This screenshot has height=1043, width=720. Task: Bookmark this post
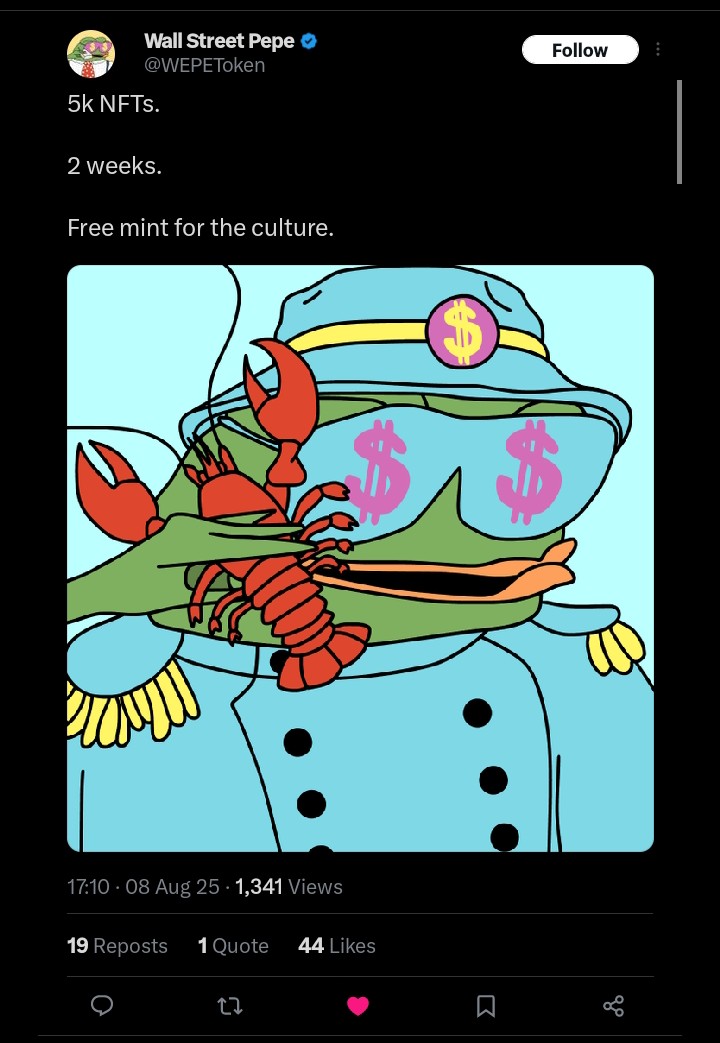[486, 1006]
